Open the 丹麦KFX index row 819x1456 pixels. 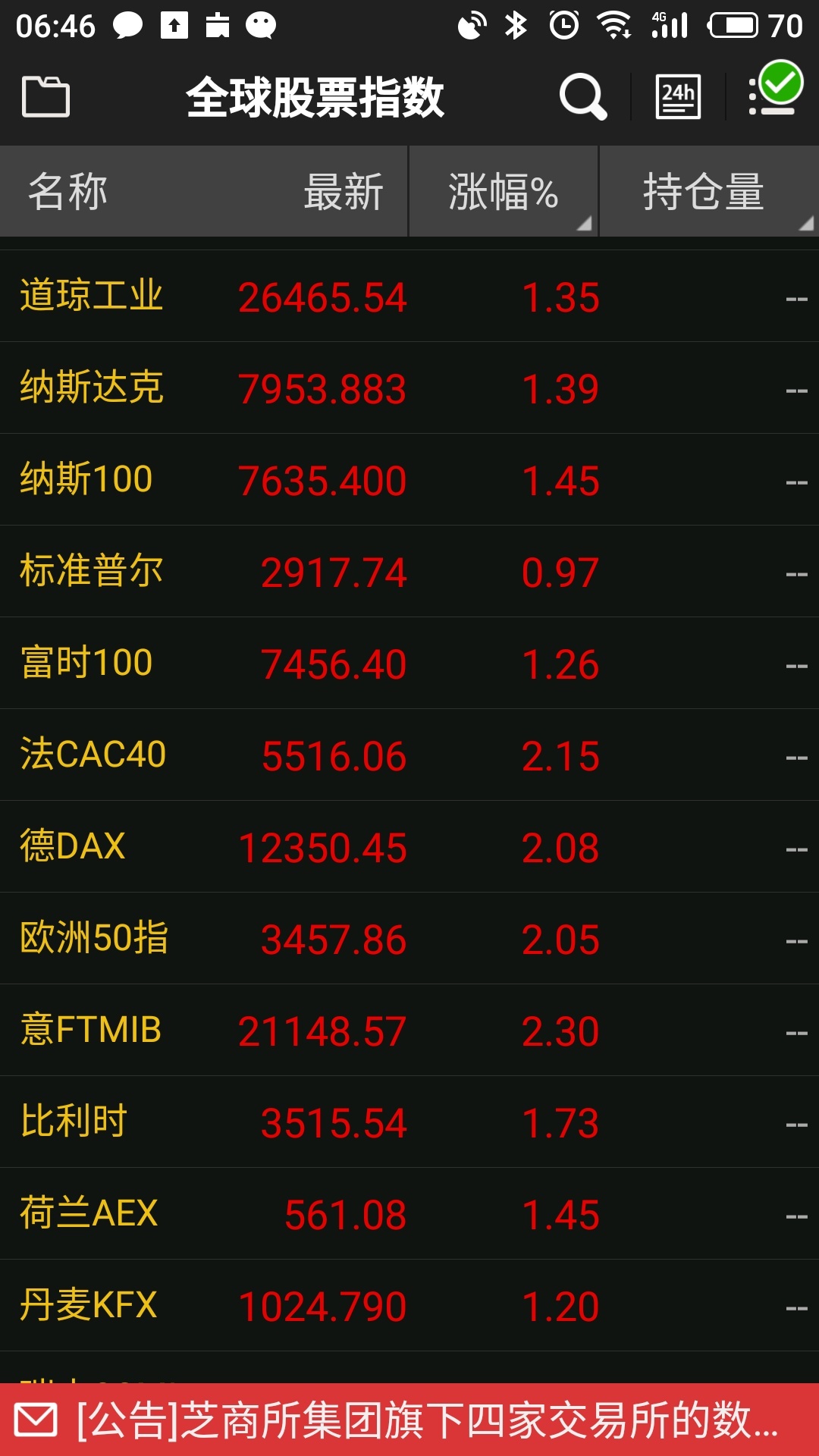[x=409, y=1306]
